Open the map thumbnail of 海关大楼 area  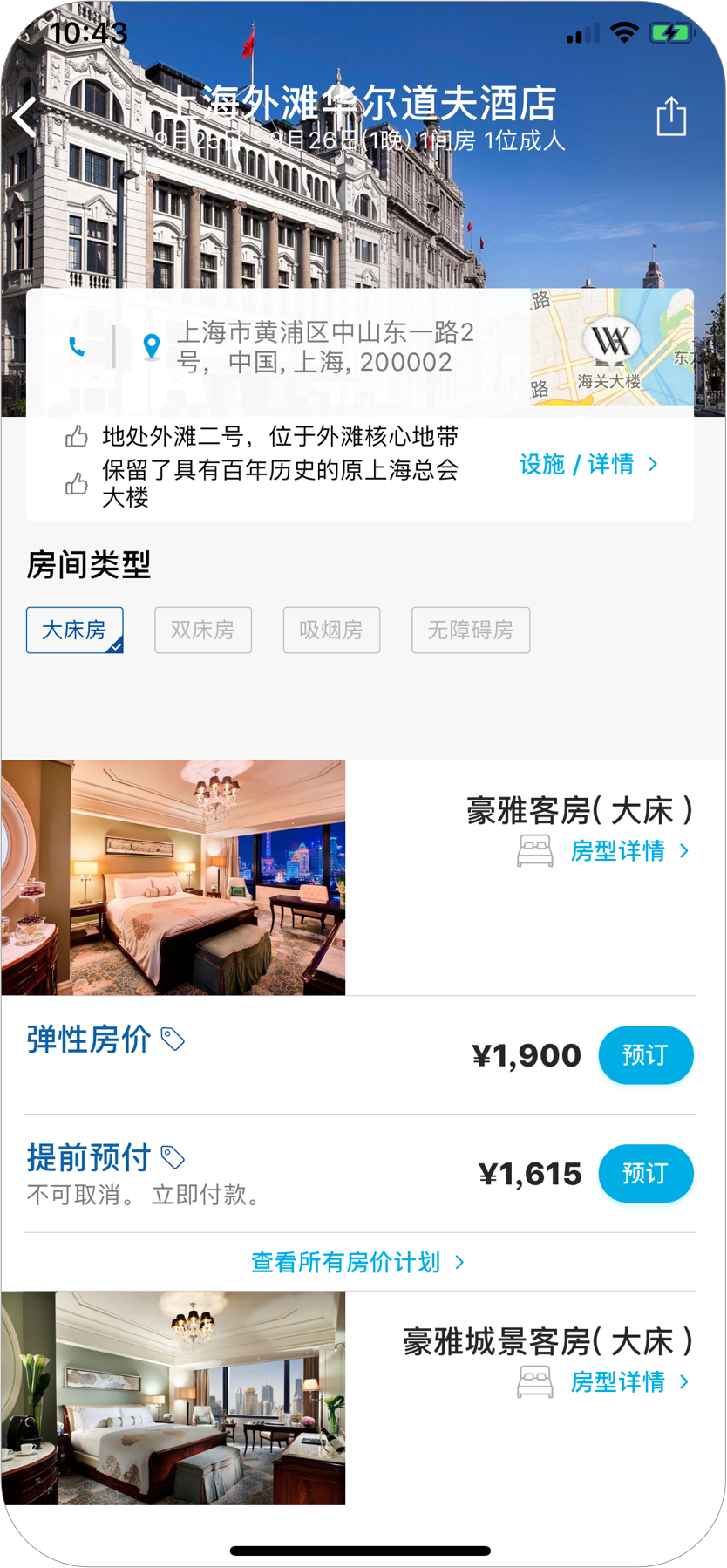pyautogui.click(x=611, y=347)
